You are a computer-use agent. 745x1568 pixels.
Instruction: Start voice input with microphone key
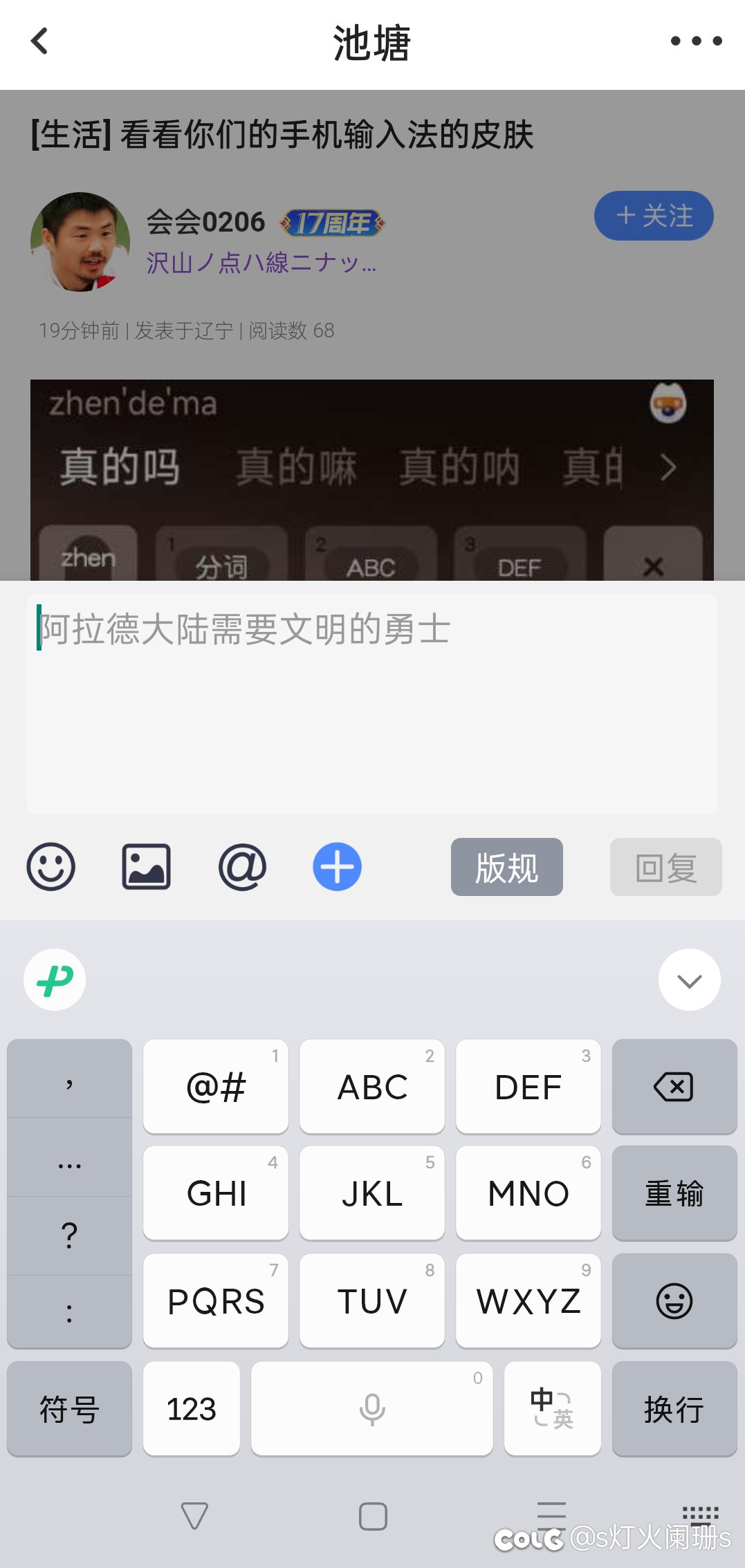tap(372, 1409)
